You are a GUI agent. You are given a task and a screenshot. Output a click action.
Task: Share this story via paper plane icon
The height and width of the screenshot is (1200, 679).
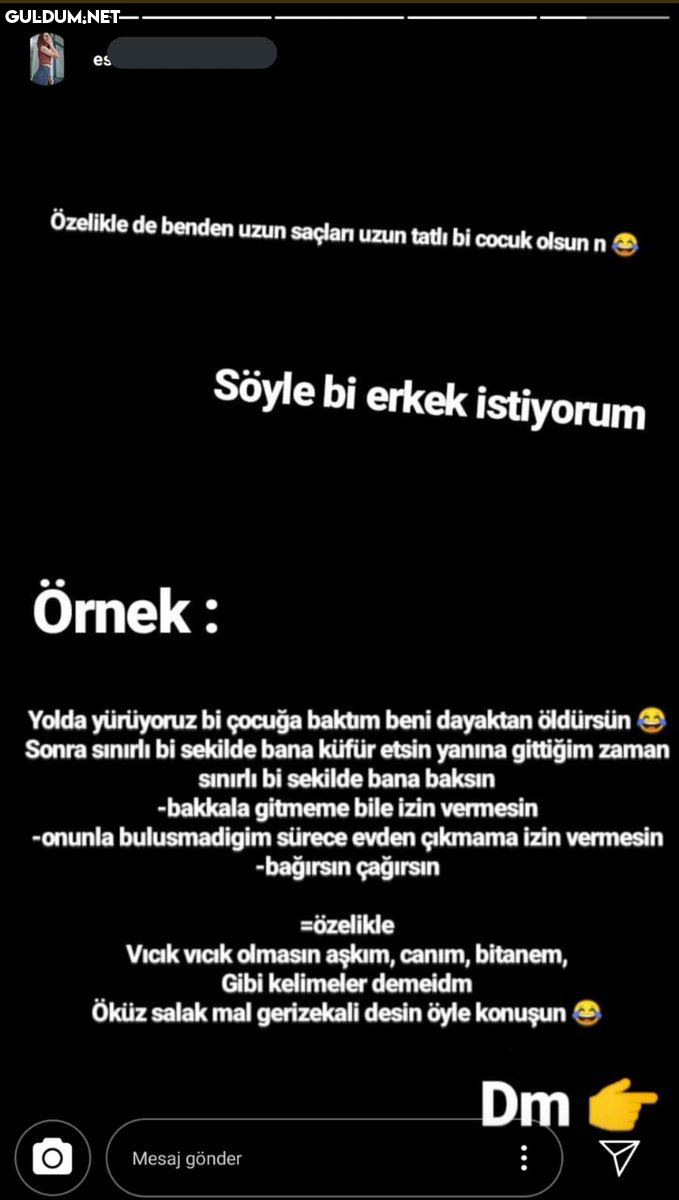(620, 1158)
